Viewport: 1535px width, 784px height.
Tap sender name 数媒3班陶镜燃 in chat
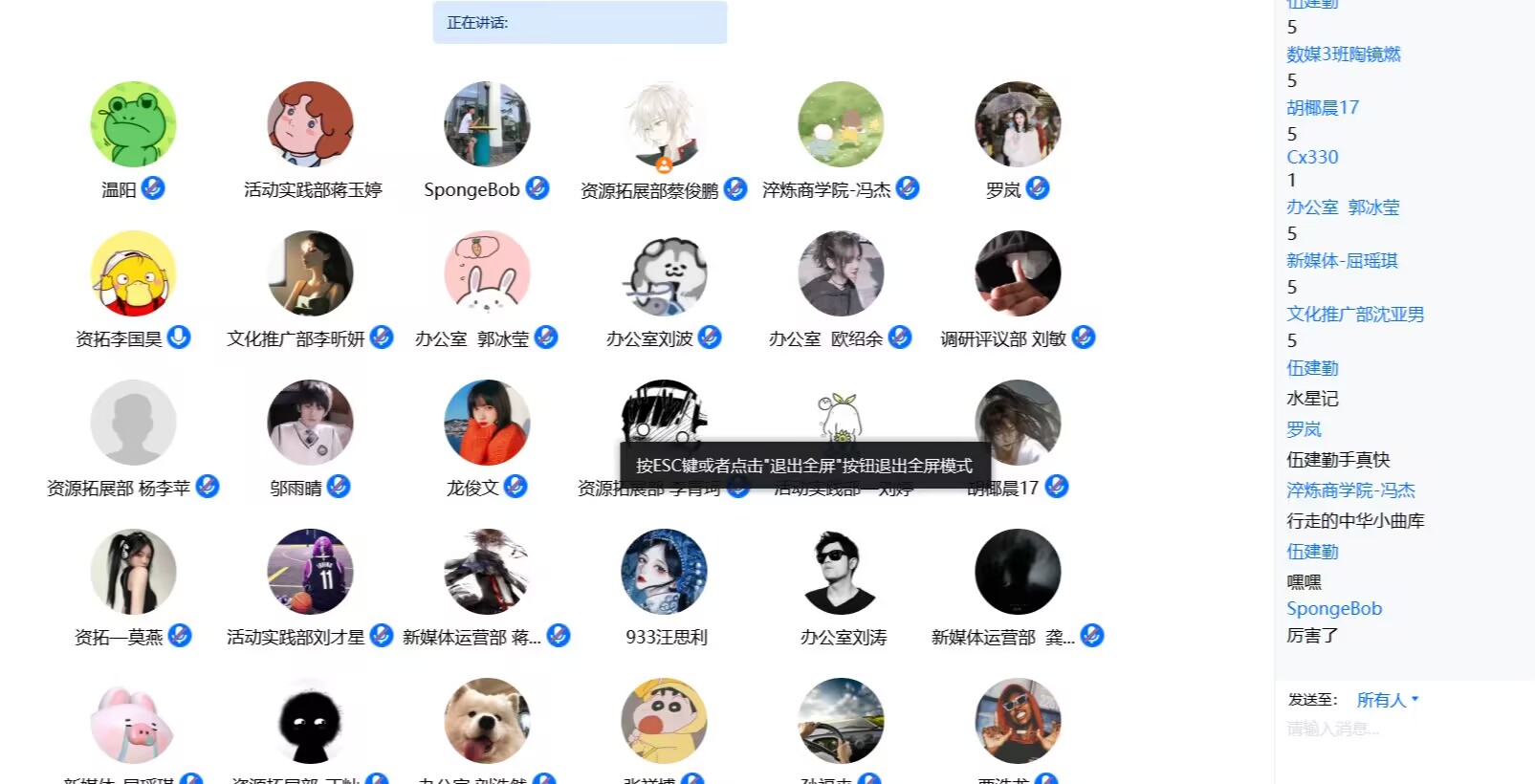pos(1343,54)
